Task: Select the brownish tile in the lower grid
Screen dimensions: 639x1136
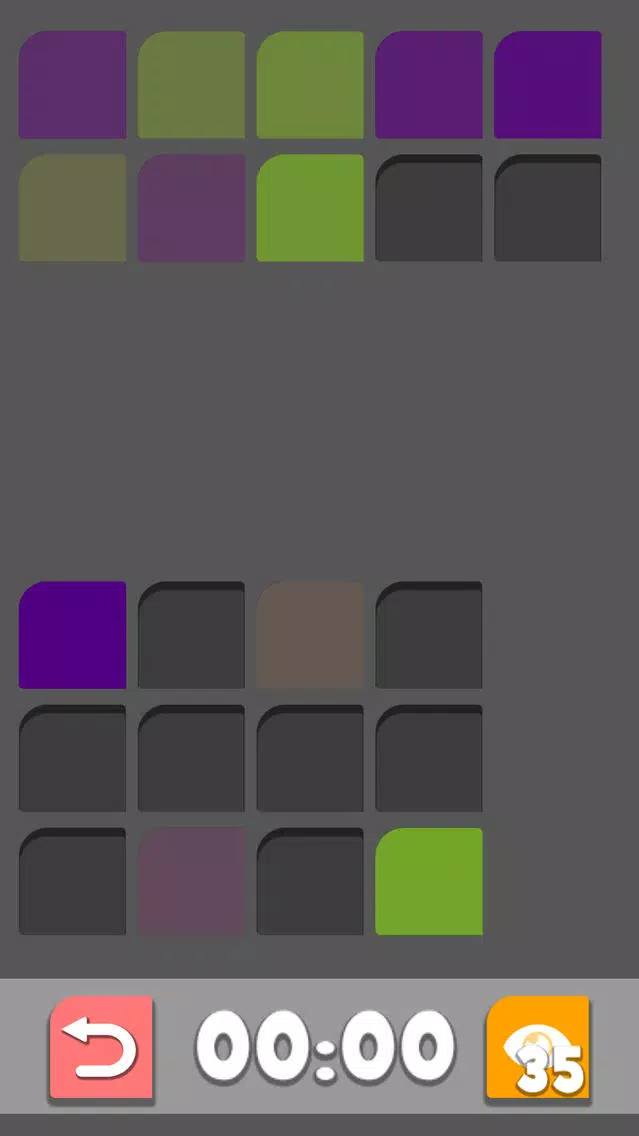Action: pos(310,635)
